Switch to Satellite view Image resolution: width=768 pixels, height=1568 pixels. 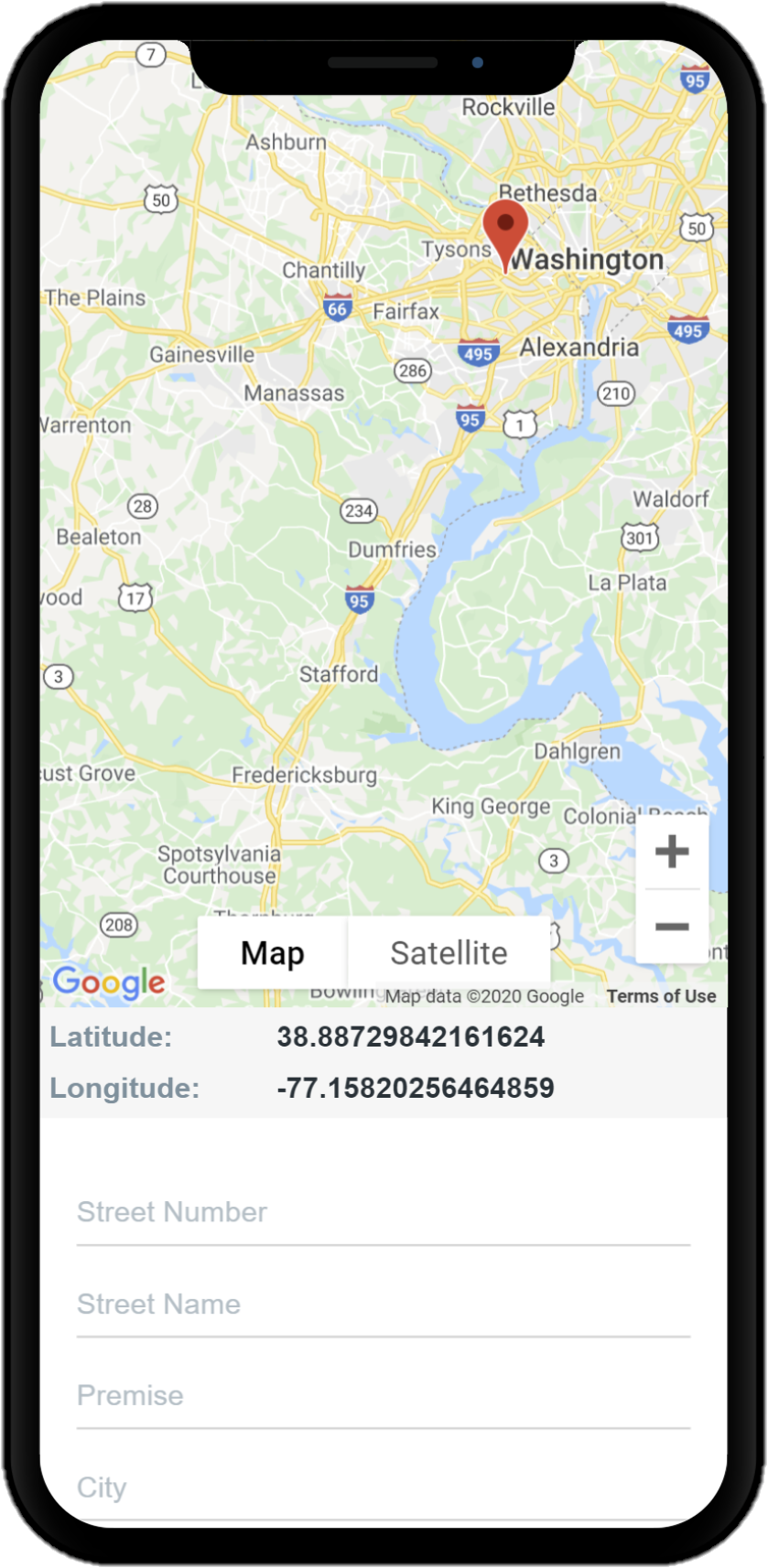click(x=449, y=953)
